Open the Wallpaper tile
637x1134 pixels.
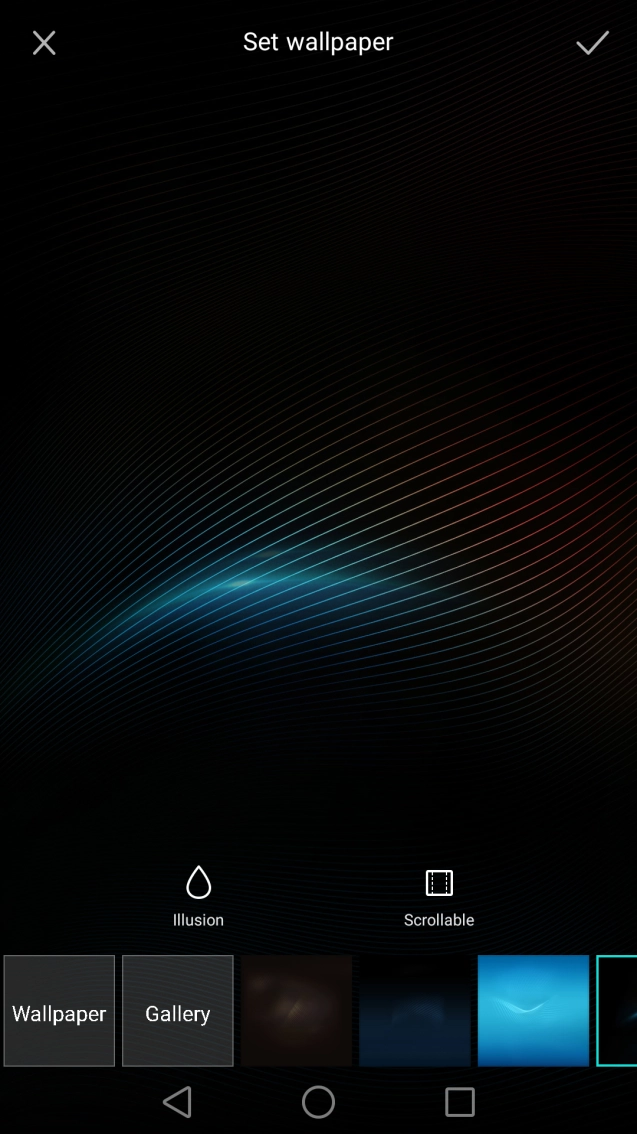[x=59, y=1011]
